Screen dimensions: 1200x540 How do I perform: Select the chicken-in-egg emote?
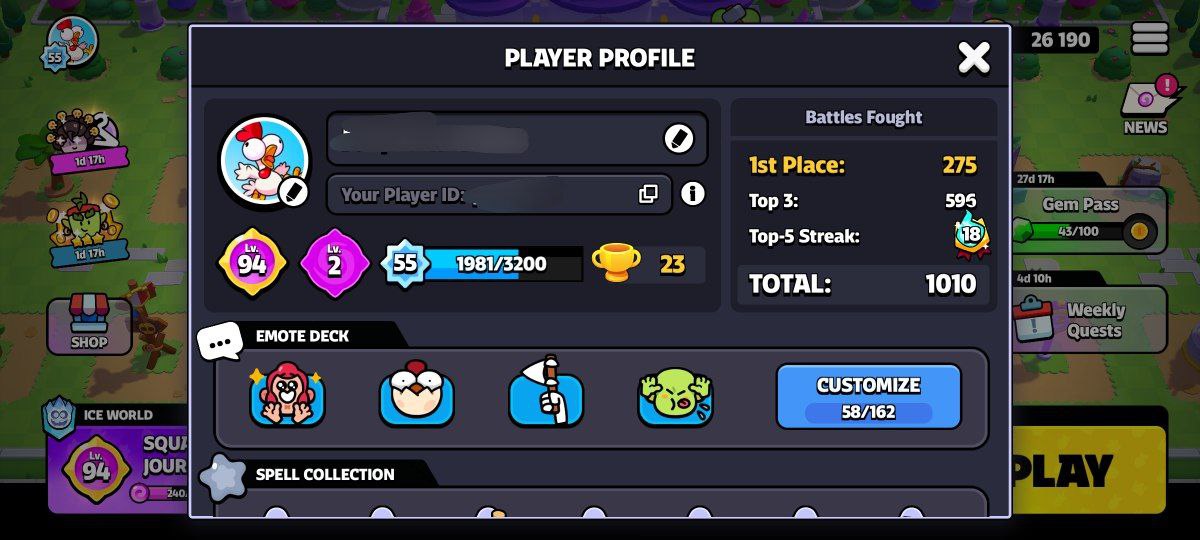pyautogui.click(x=416, y=395)
